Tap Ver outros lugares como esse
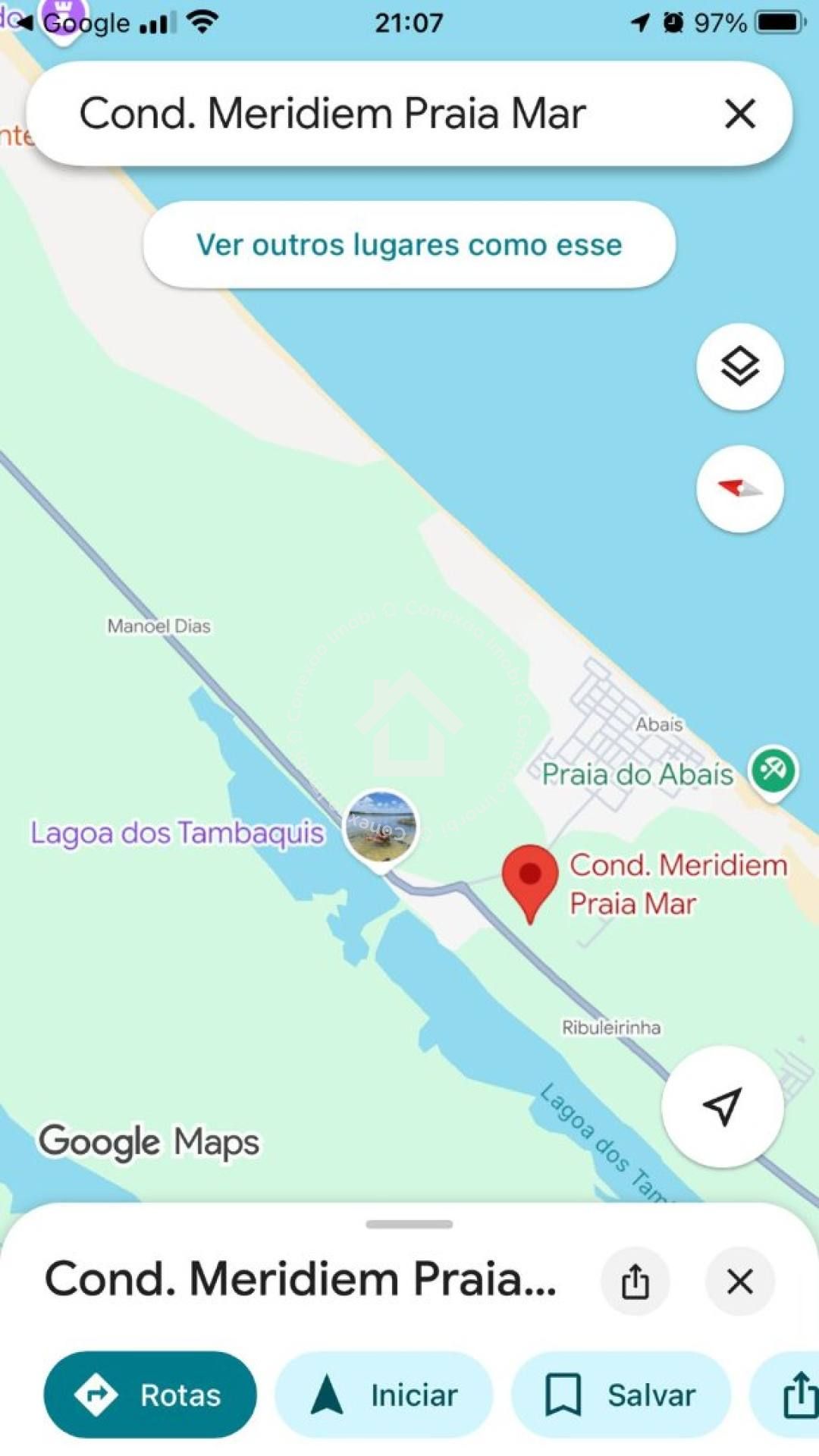 409,245
